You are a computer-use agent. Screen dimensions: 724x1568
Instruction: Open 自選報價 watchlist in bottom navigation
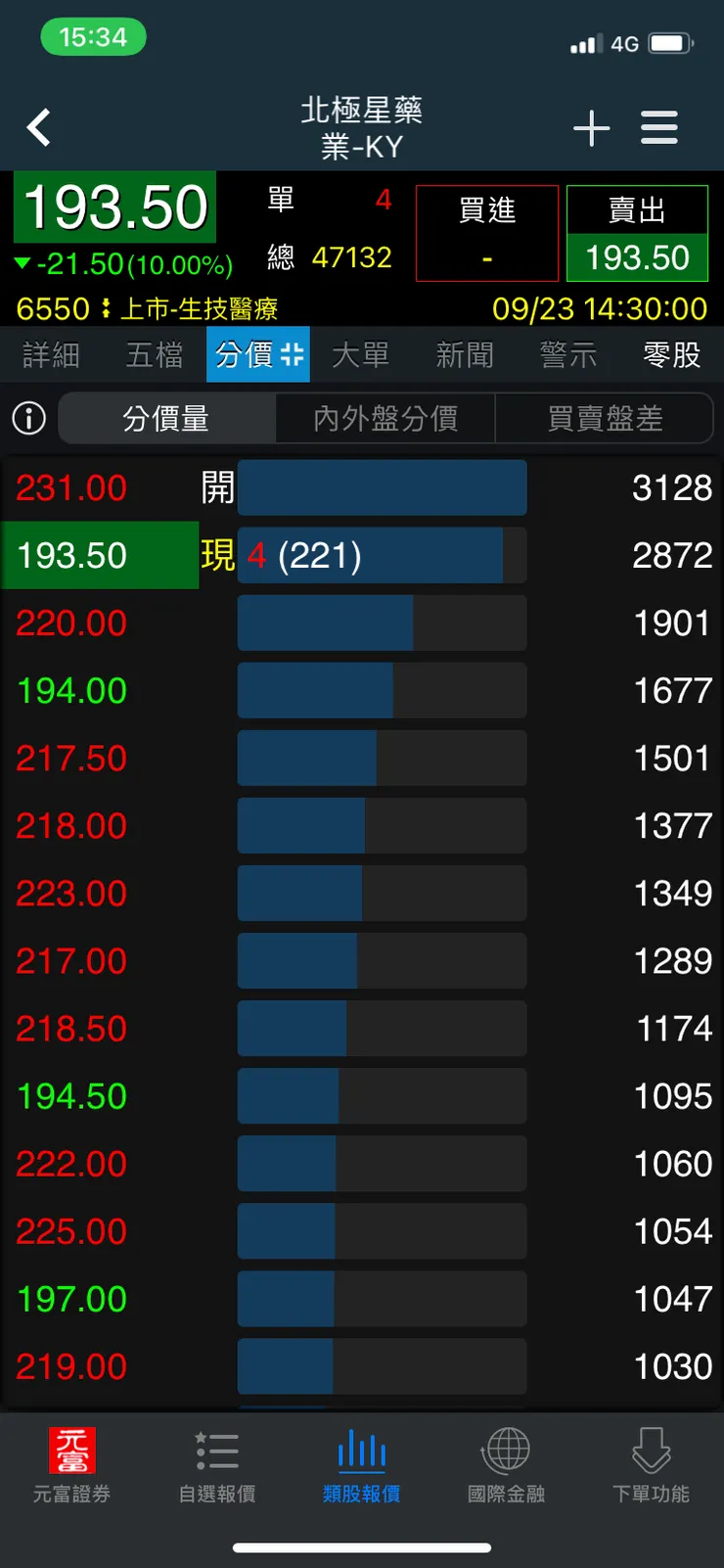(x=216, y=1465)
